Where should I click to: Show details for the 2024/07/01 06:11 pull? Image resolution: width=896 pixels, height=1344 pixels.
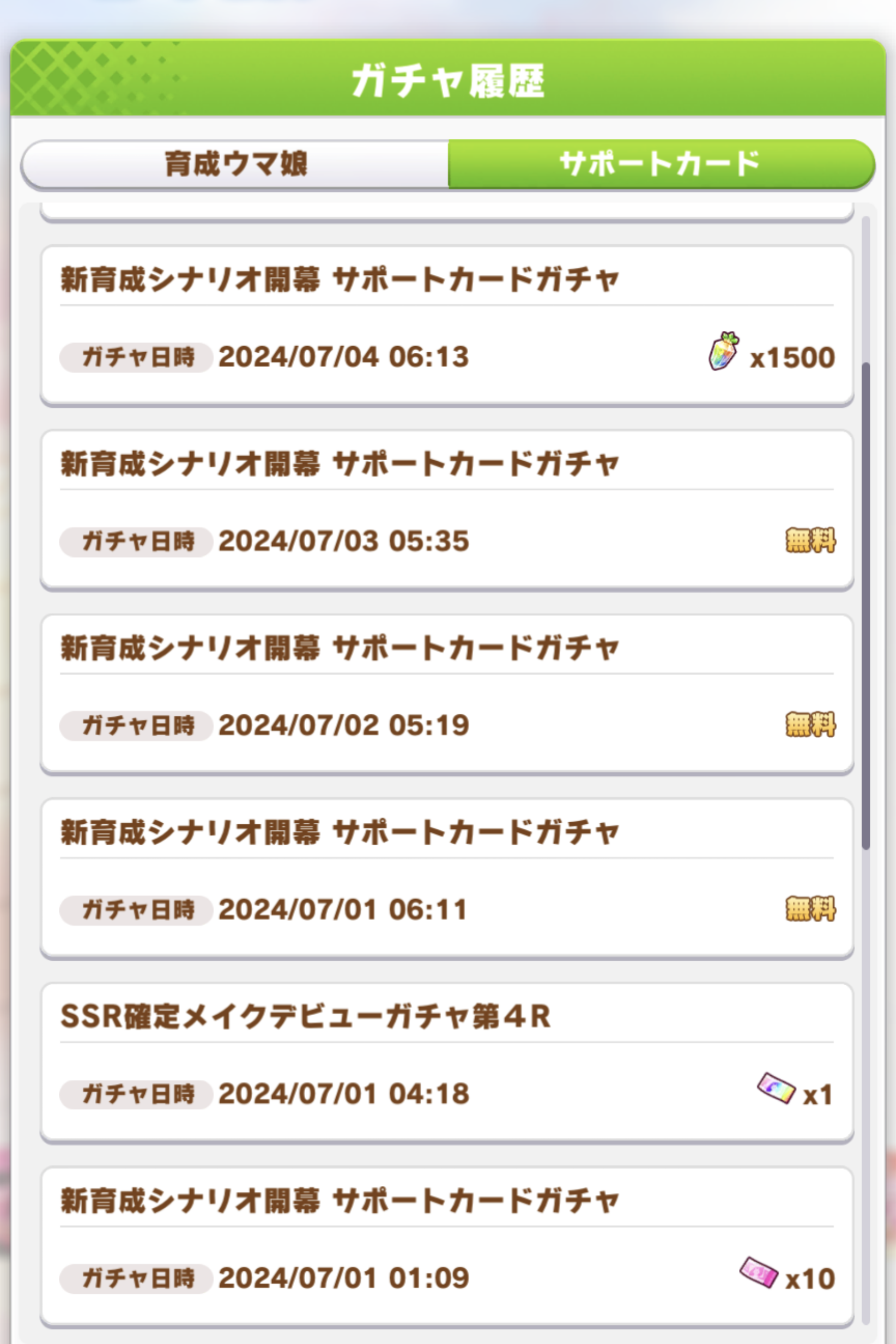coord(447,878)
